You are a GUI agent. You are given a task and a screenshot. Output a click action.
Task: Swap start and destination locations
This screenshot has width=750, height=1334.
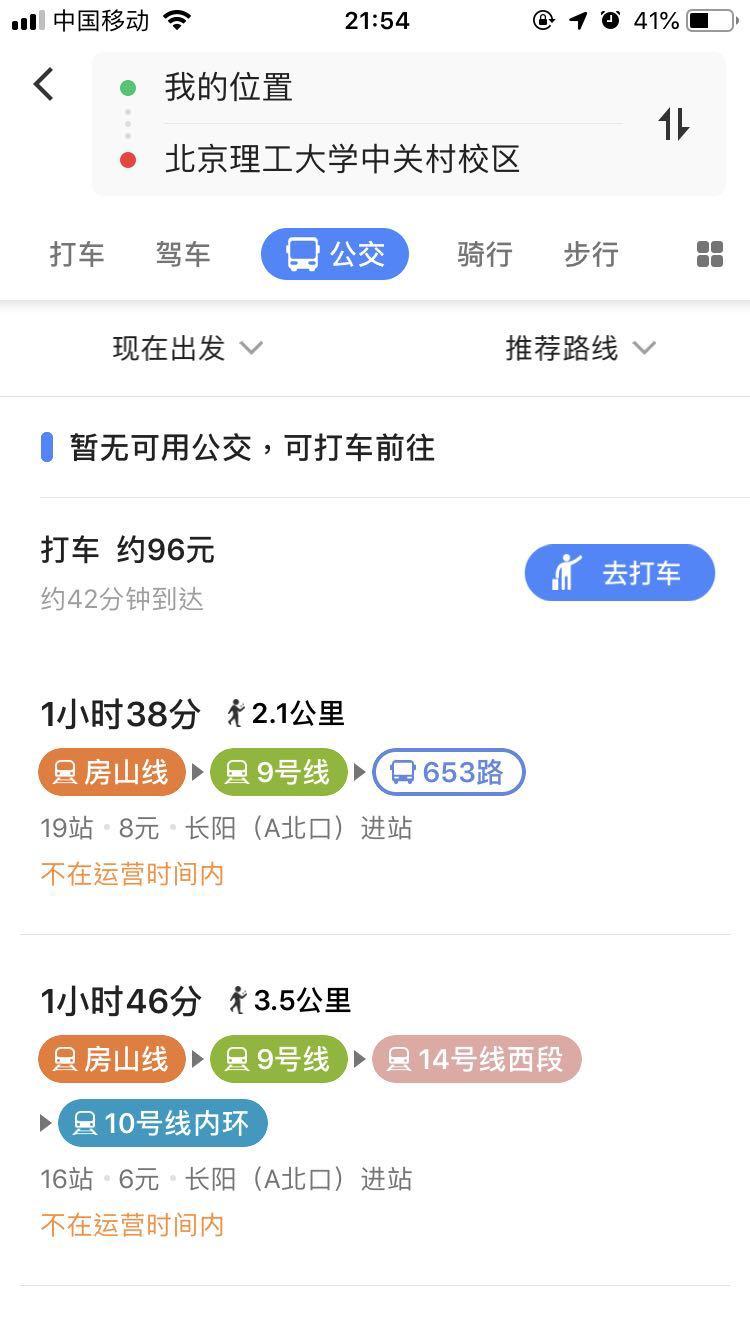click(x=674, y=124)
